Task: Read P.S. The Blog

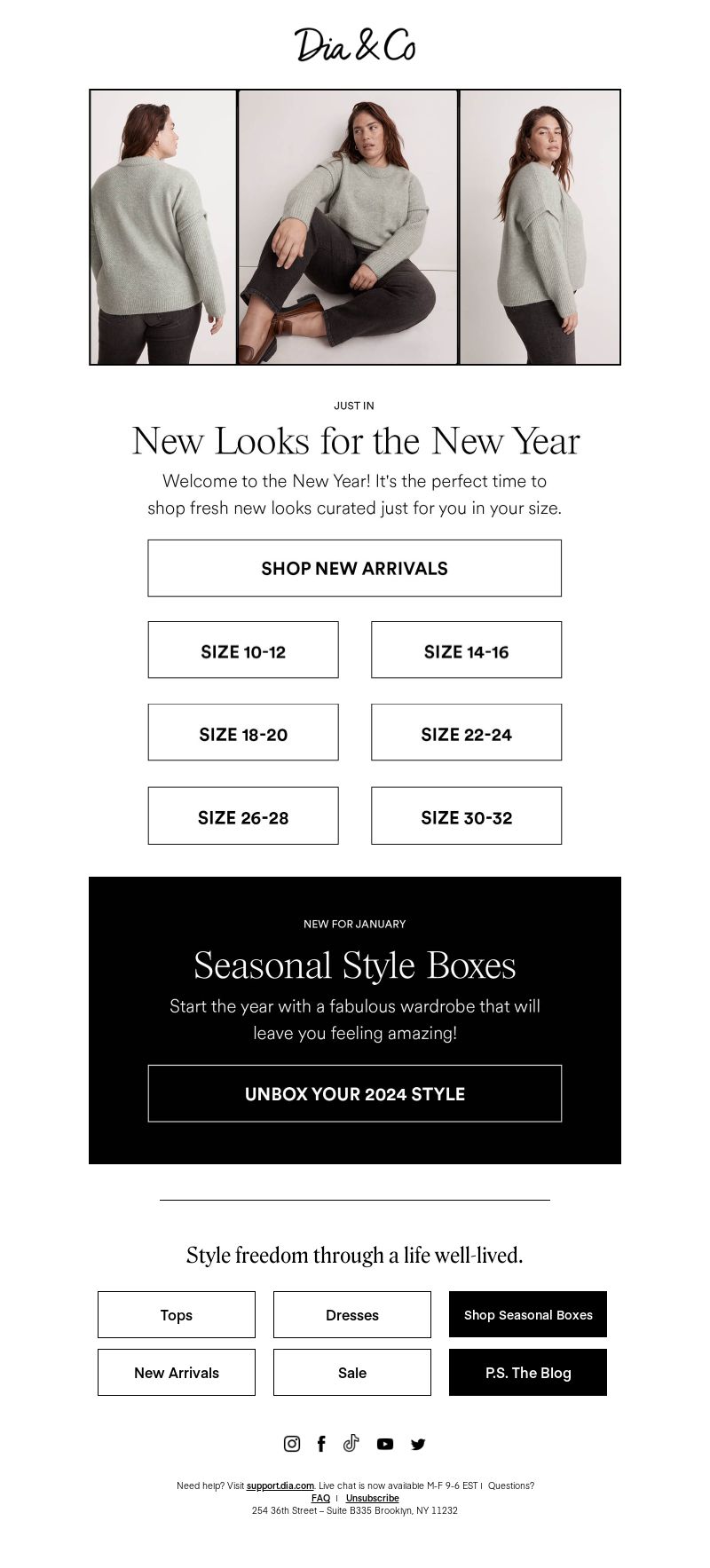Action: (527, 1372)
